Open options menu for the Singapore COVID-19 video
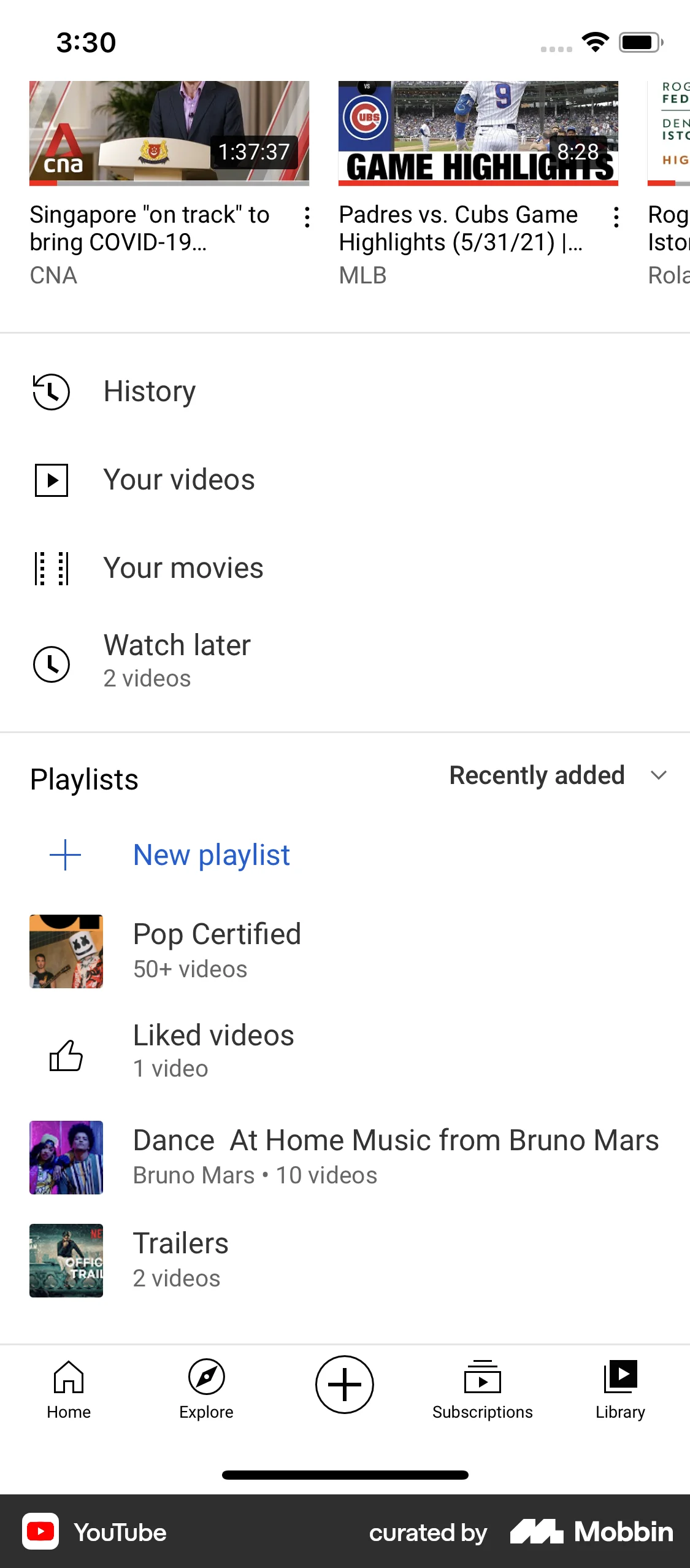Screen dimensions: 690x1568 tap(306, 218)
